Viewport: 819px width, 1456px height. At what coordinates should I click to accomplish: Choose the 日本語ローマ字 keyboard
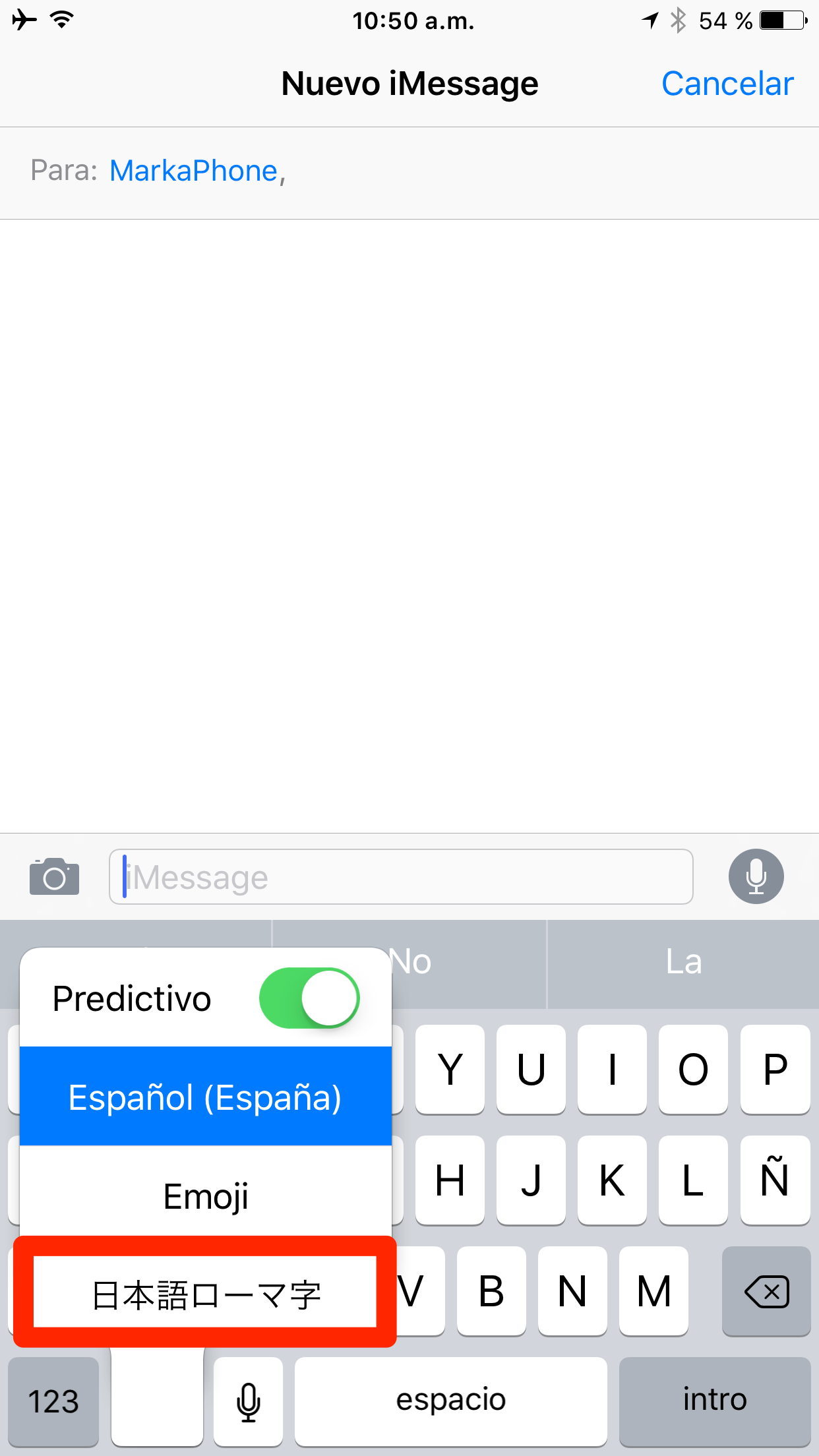coord(205,1294)
